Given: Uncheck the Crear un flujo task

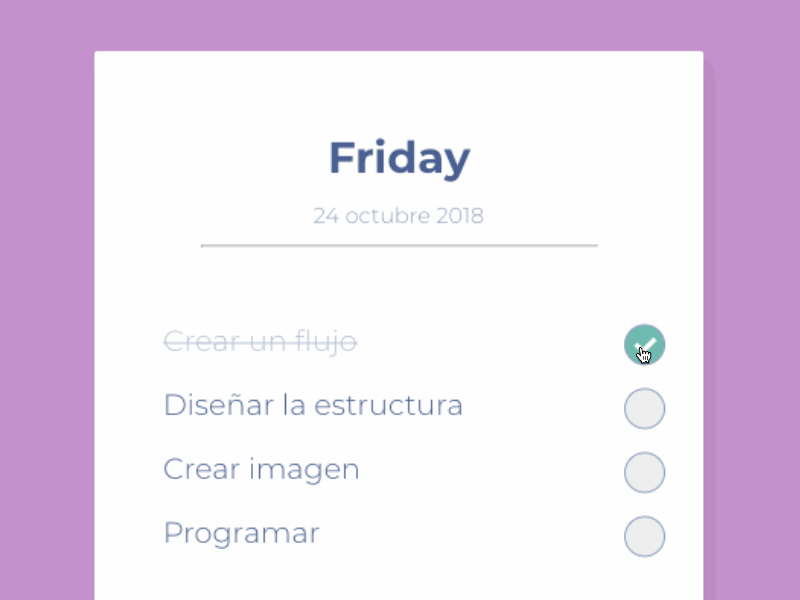Looking at the screenshot, I should [x=644, y=345].
